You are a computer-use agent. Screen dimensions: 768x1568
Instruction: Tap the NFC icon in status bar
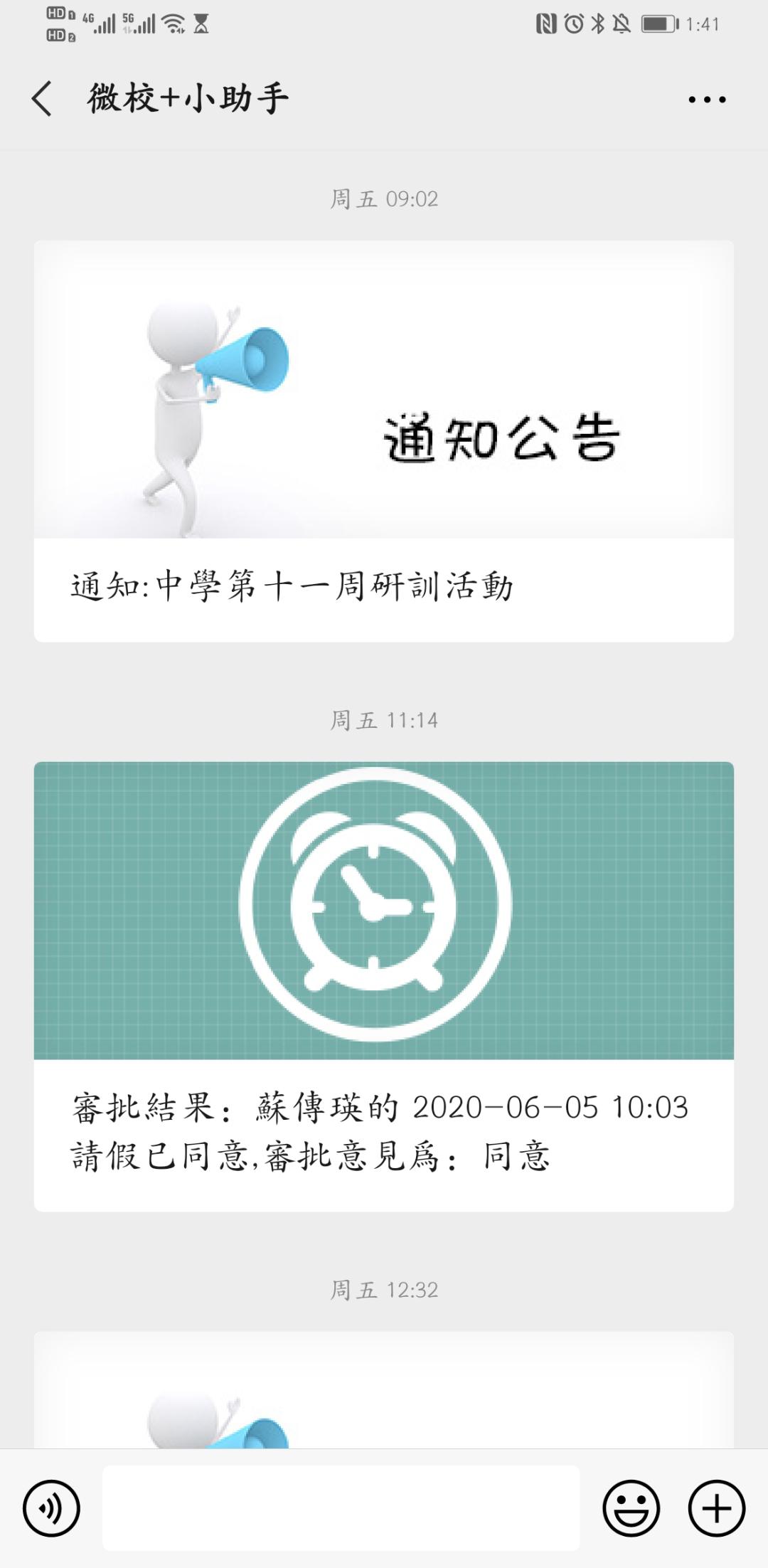tap(547, 23)
